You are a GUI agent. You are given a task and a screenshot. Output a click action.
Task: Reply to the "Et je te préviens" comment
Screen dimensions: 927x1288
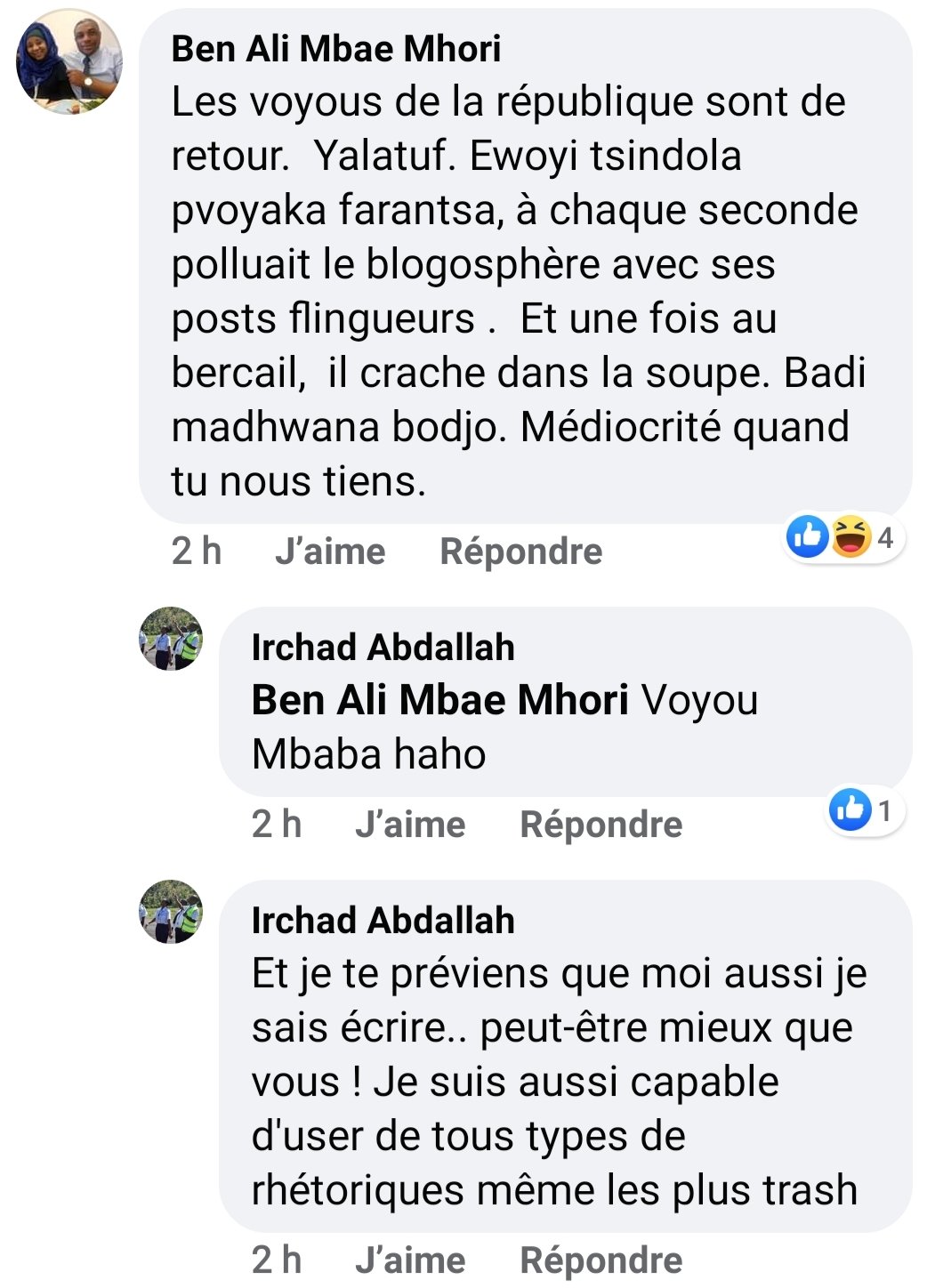tap(601, 1260)
